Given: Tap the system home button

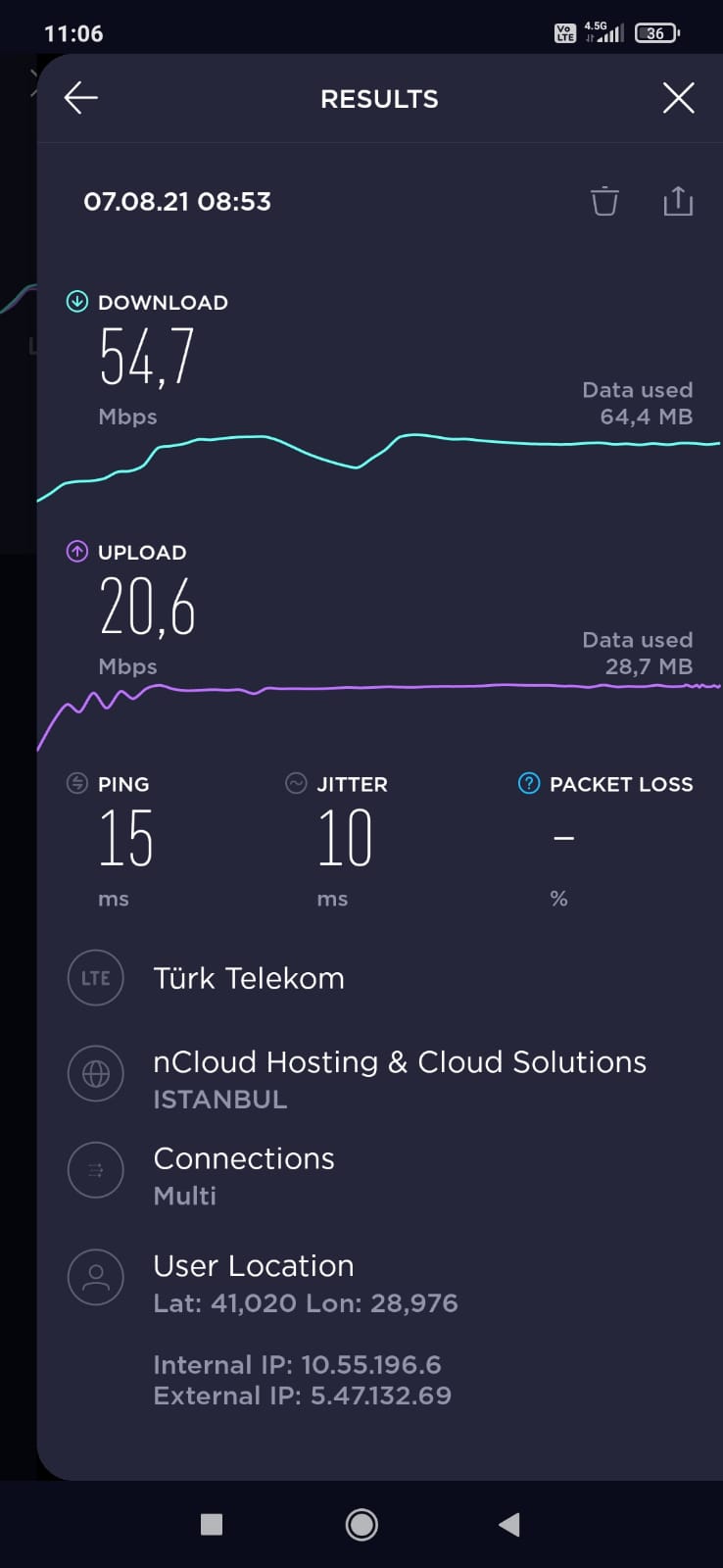Looking at the screenshot, I should point(361,1524).
